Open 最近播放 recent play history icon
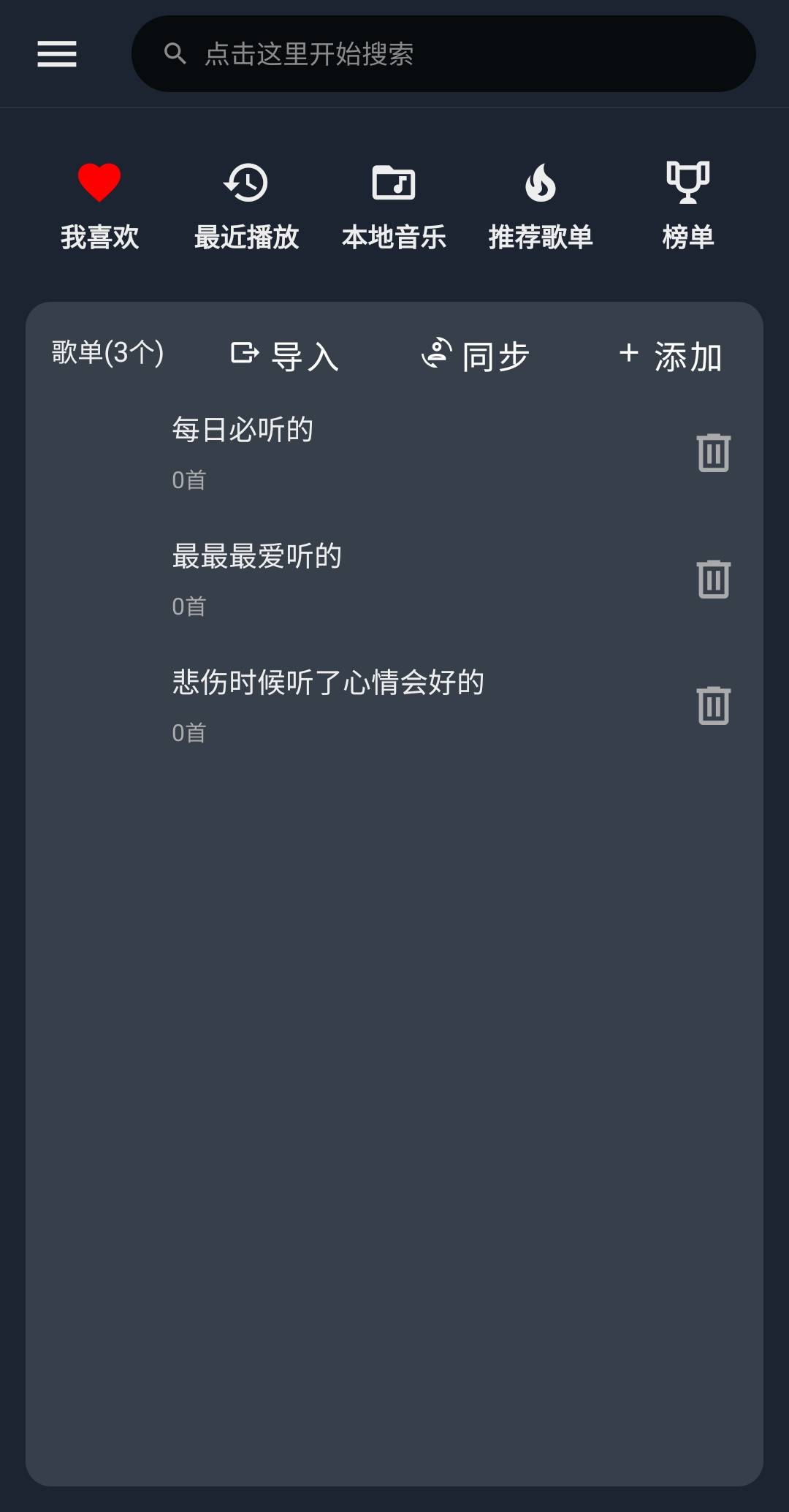The width and height of the screenshot is (789, 1512). coord(246,183)
